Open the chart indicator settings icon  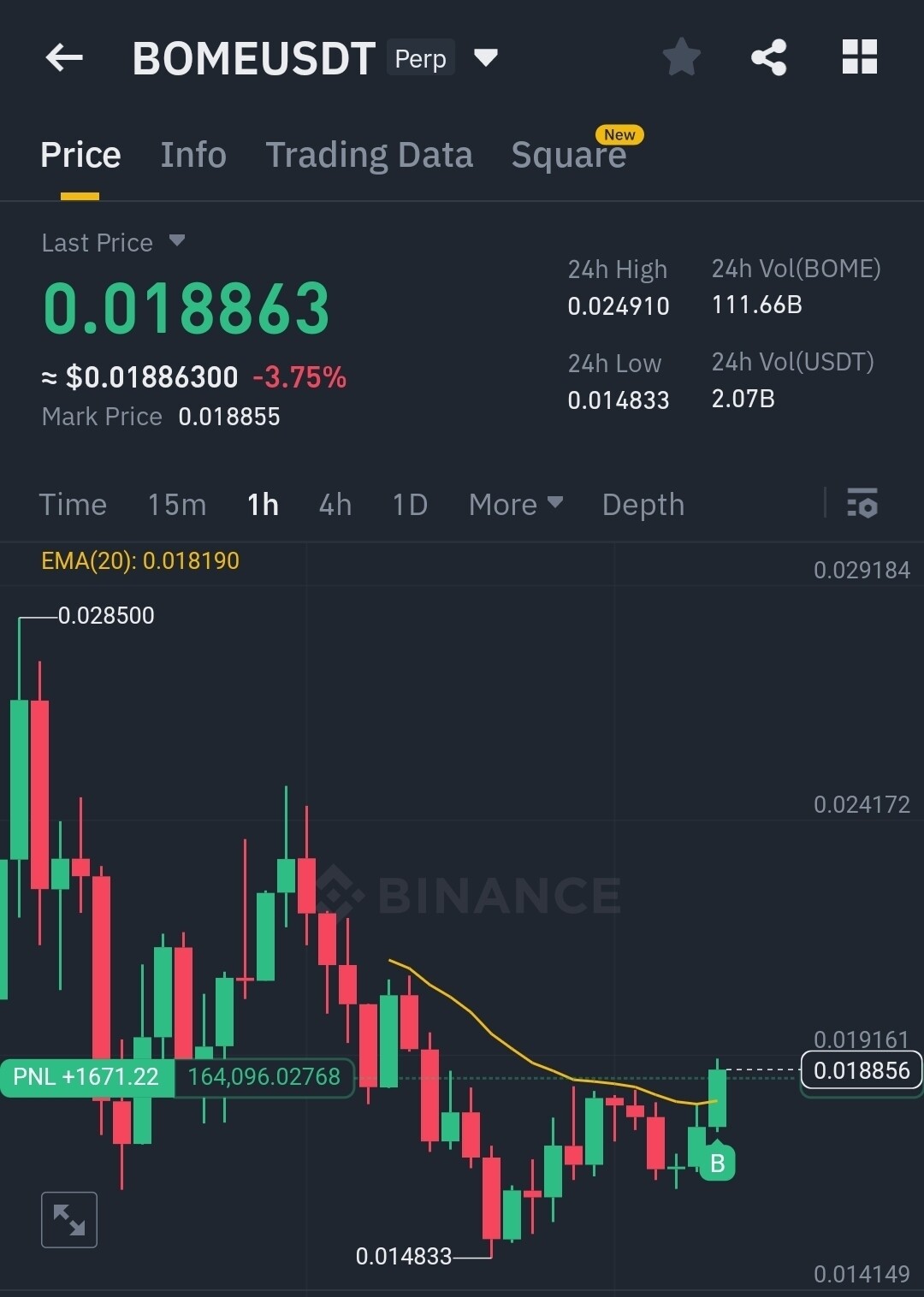(862, 503)
